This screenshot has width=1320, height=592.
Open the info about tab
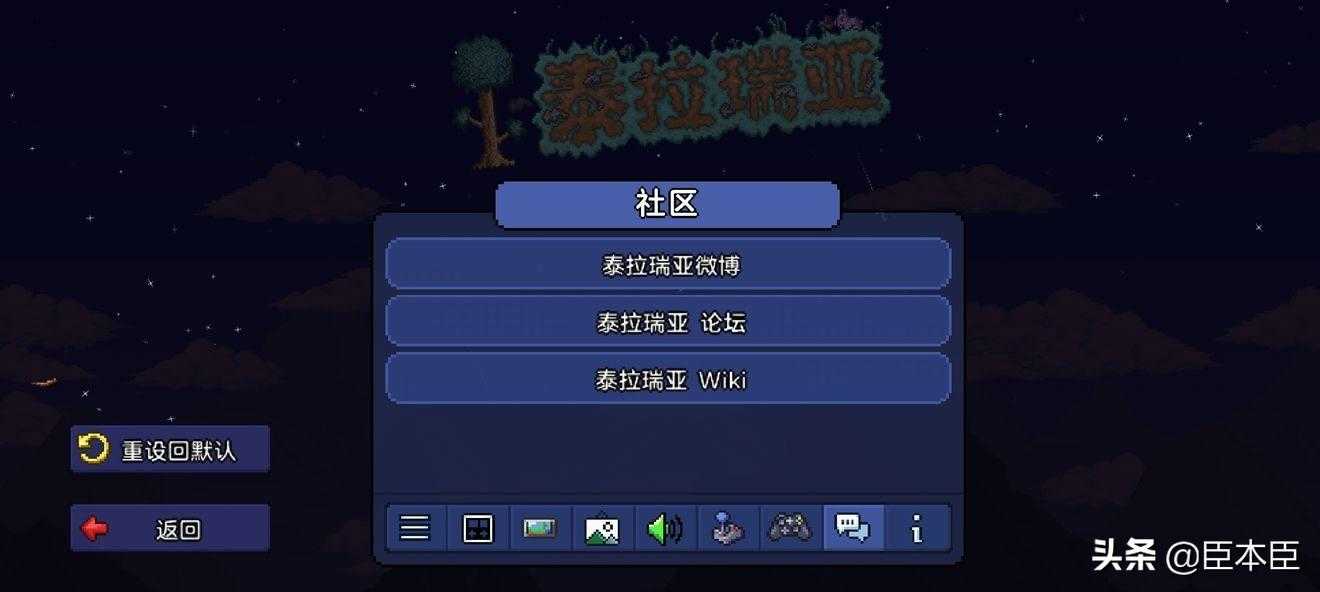(x=916, y=528)
